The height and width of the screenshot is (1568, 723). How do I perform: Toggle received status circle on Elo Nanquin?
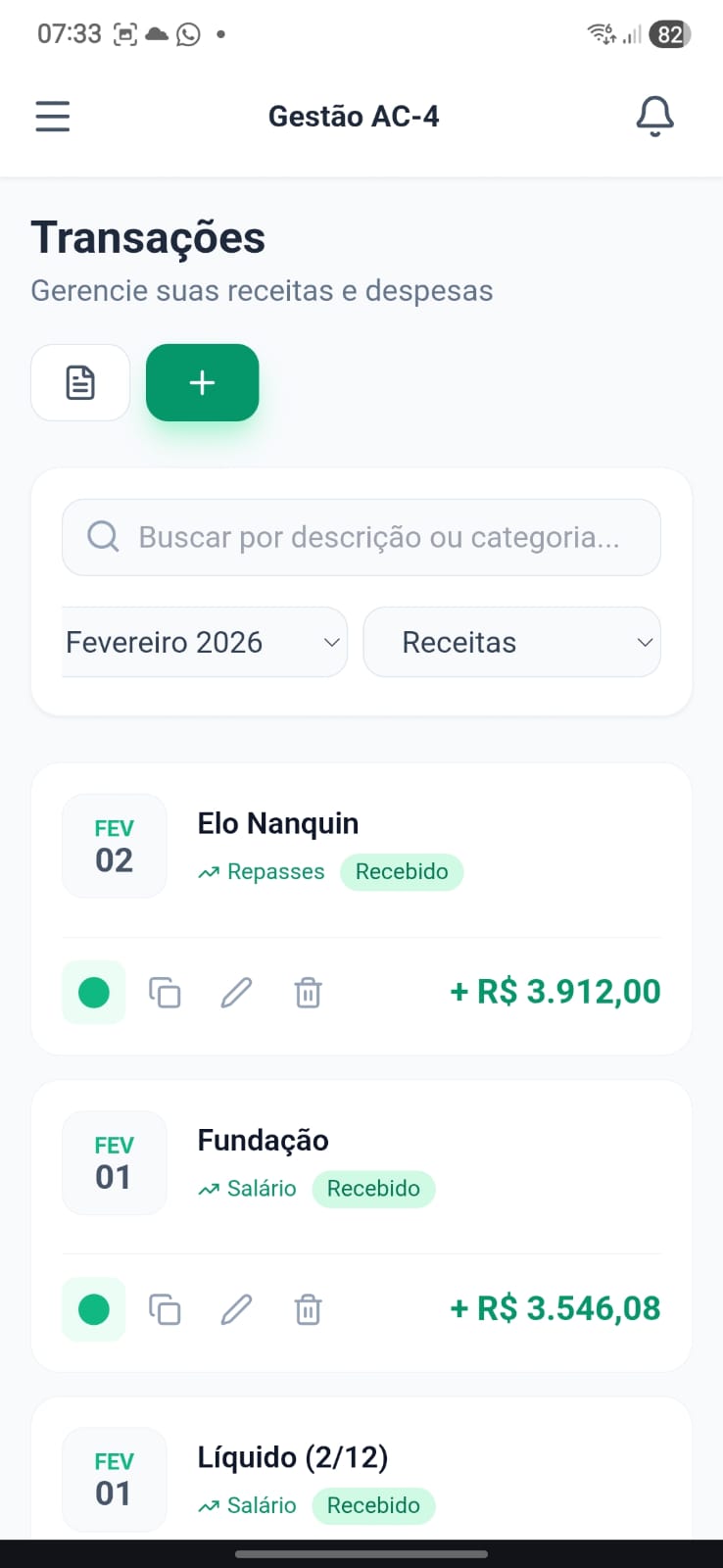click(93, 992)
